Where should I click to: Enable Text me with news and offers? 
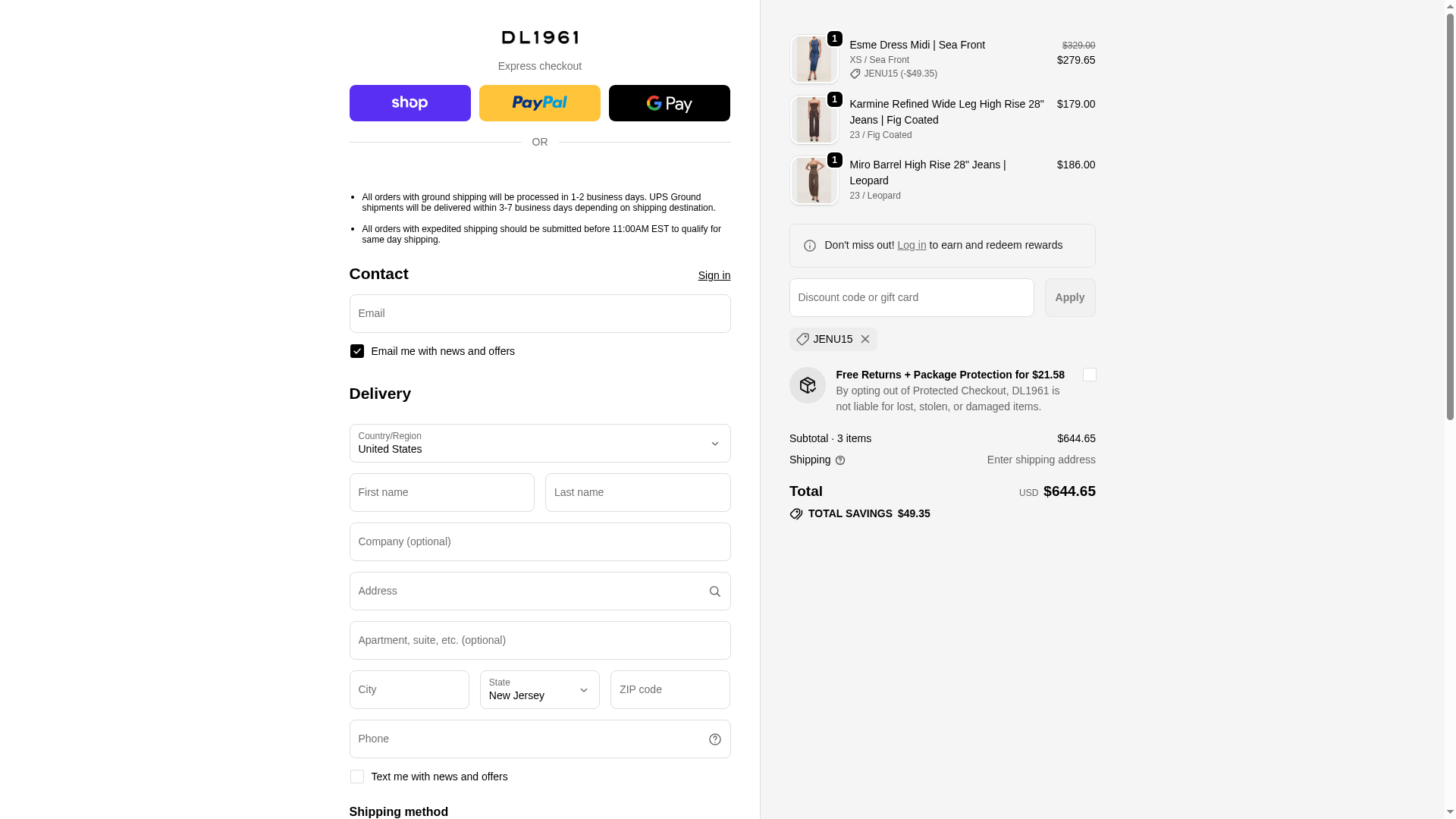click(x=357, y=777)
